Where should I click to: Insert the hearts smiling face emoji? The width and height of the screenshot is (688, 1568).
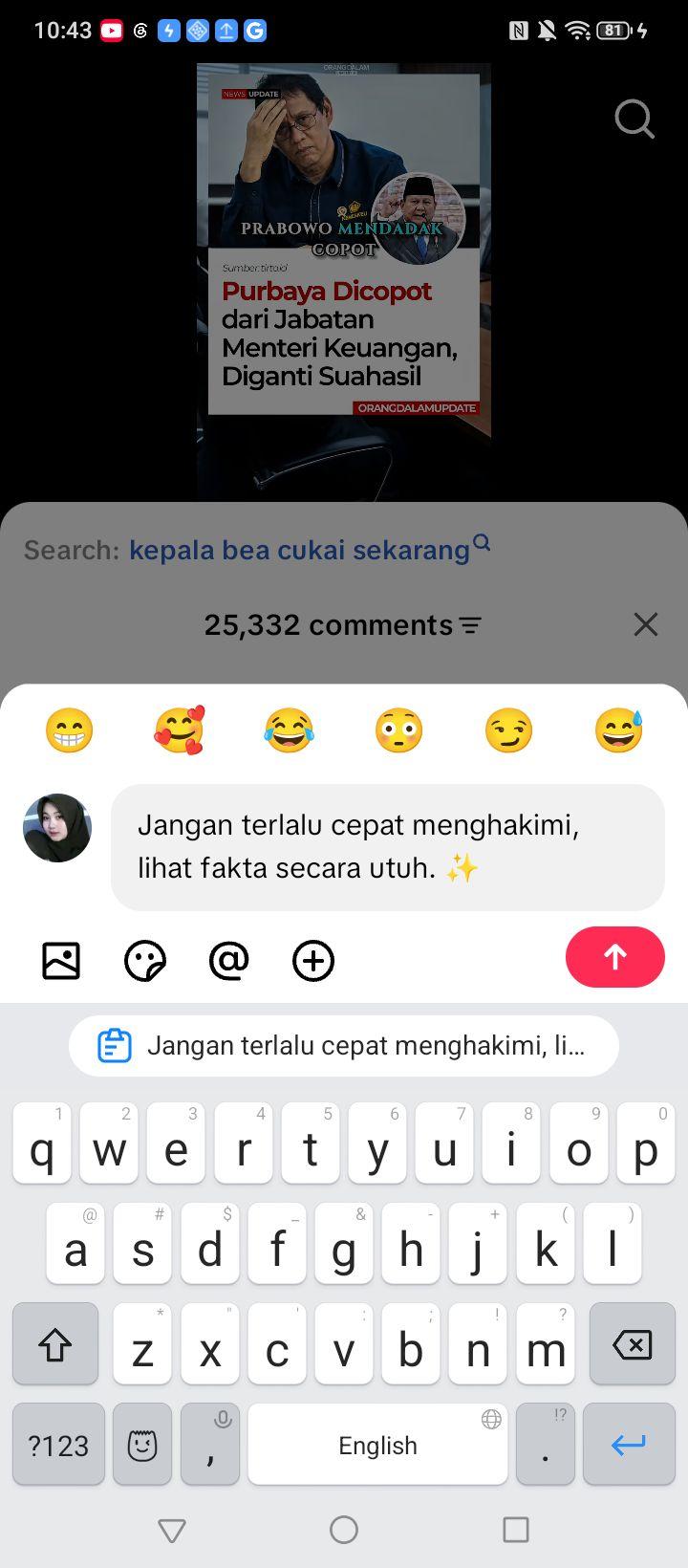tap(180, 730)
